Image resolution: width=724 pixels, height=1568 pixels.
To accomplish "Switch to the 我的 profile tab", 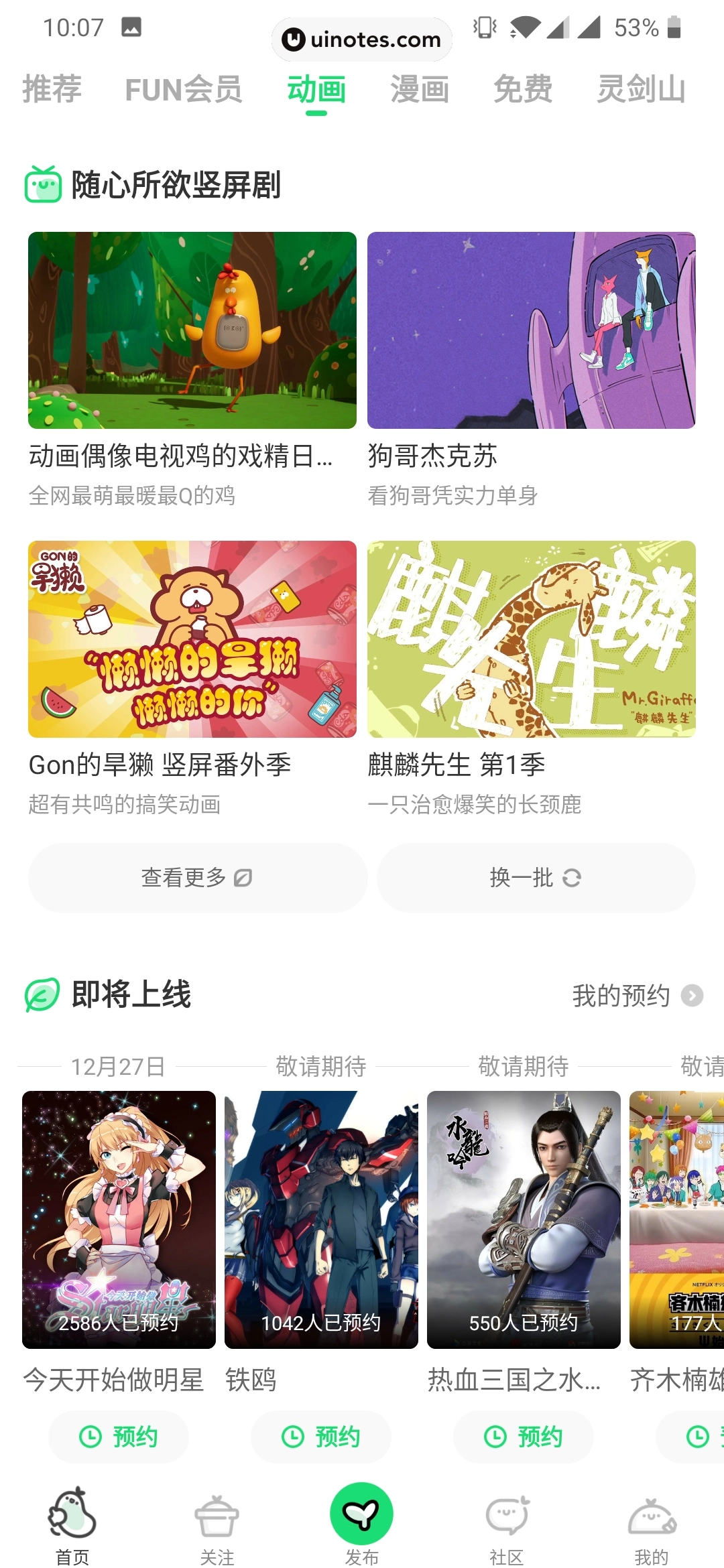I will (652, 1528).
